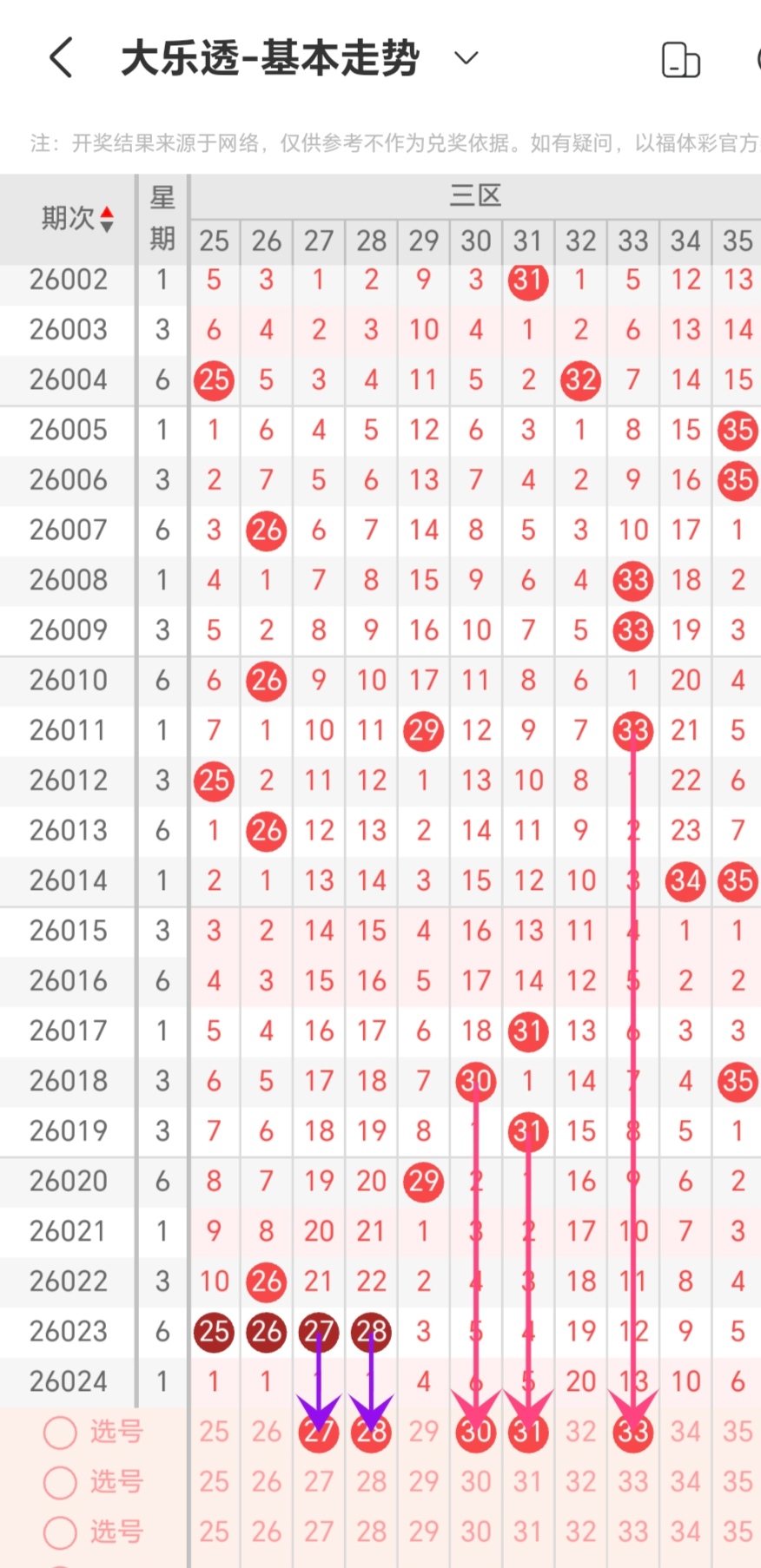
Task: Deselect highlighted 28 in the 选号 row
Action: point(372,1432)
